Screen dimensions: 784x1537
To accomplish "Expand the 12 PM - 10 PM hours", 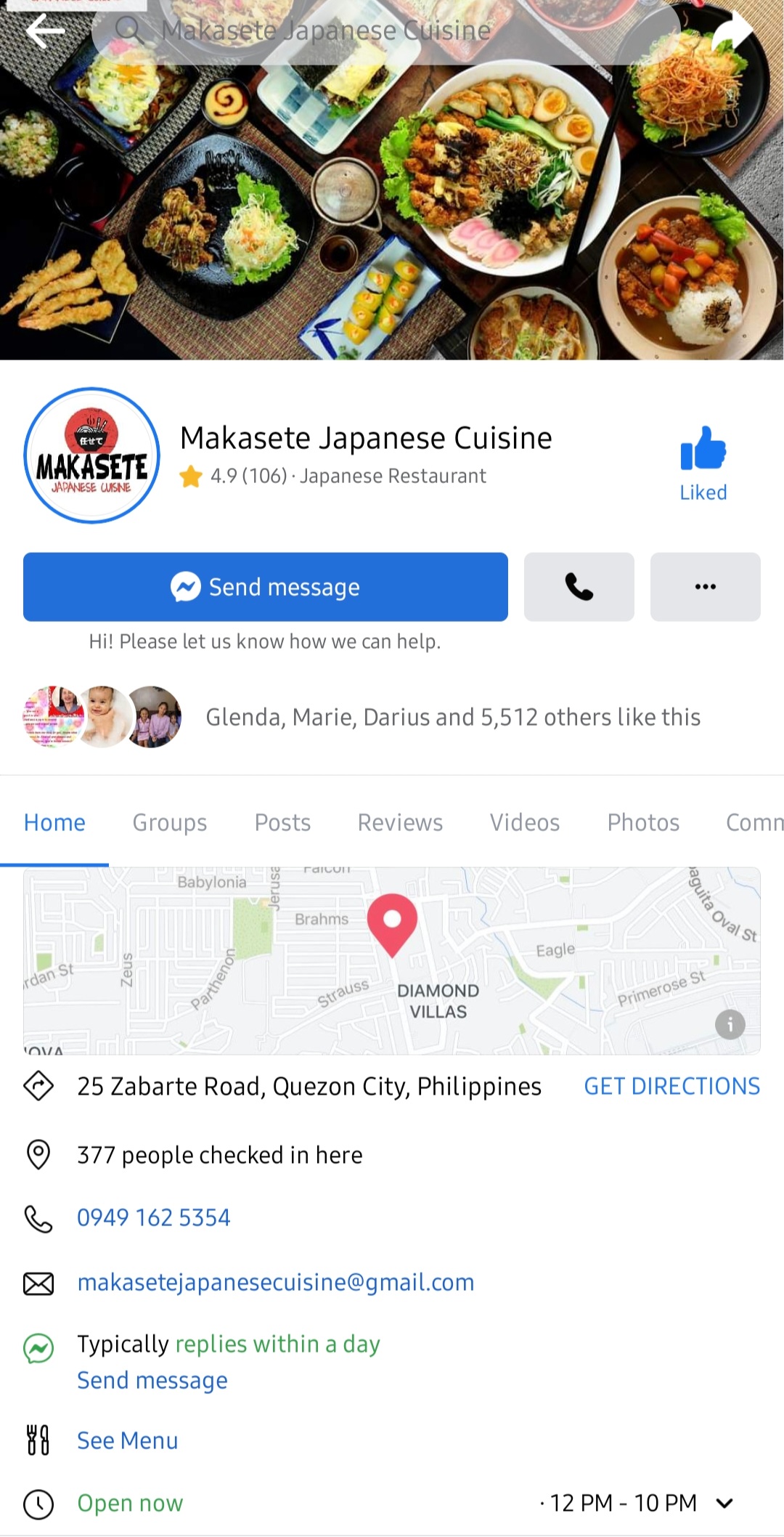I will tap(724, 1503).
